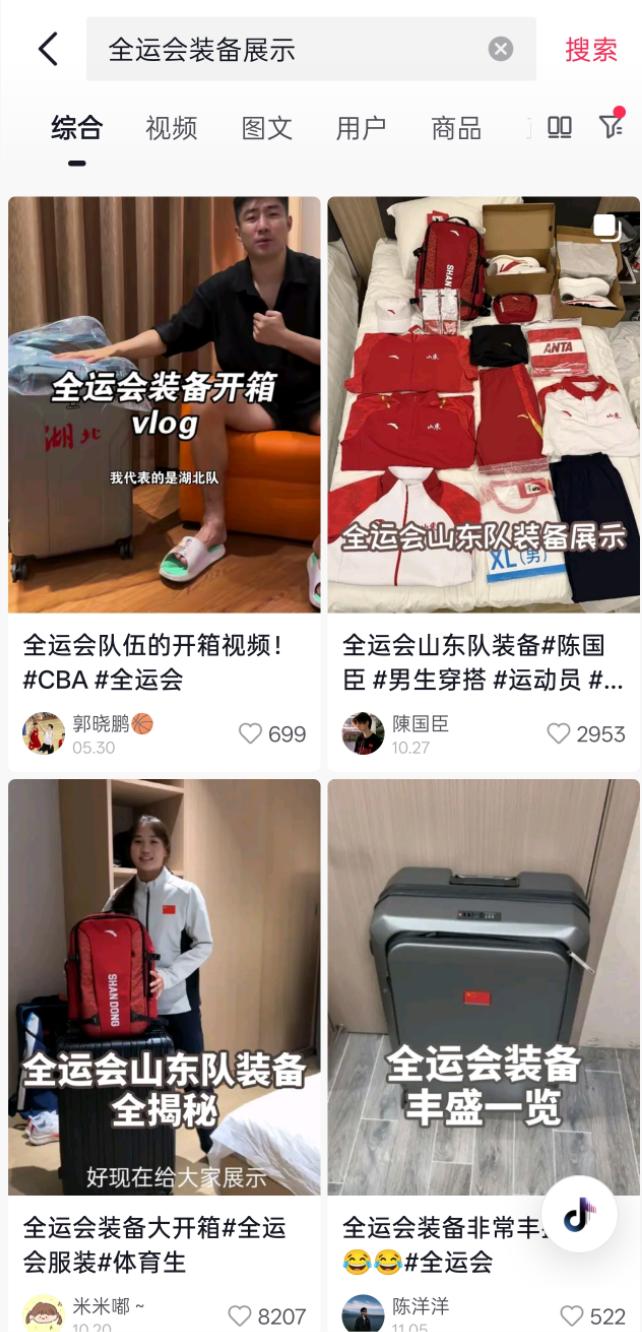Open the 全运会装备开箱 vlog video

pyautogui.click(x=164, y=404)
